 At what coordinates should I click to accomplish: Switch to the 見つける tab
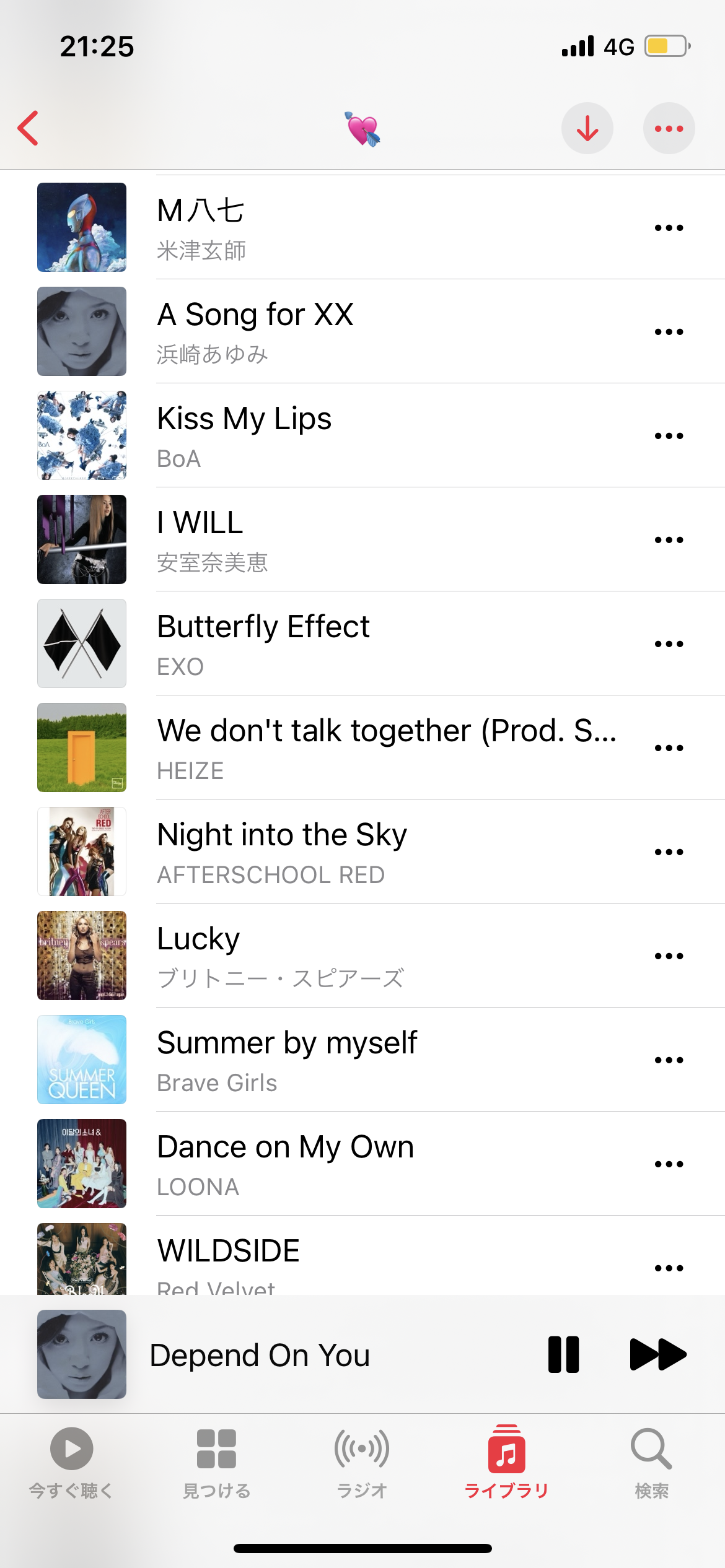pos(216,1463)
